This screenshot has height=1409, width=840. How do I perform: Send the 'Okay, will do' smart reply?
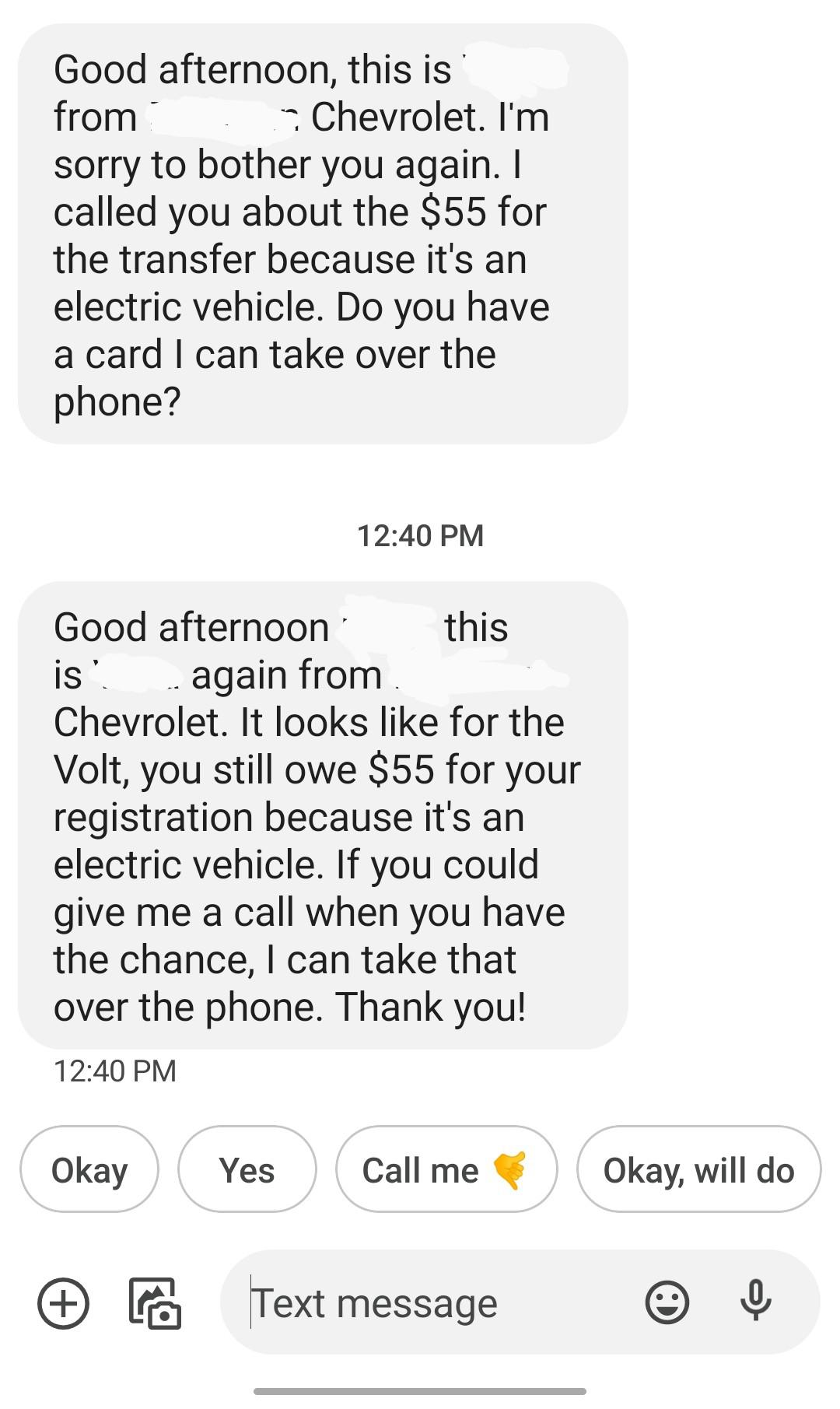coord(698,1169)
